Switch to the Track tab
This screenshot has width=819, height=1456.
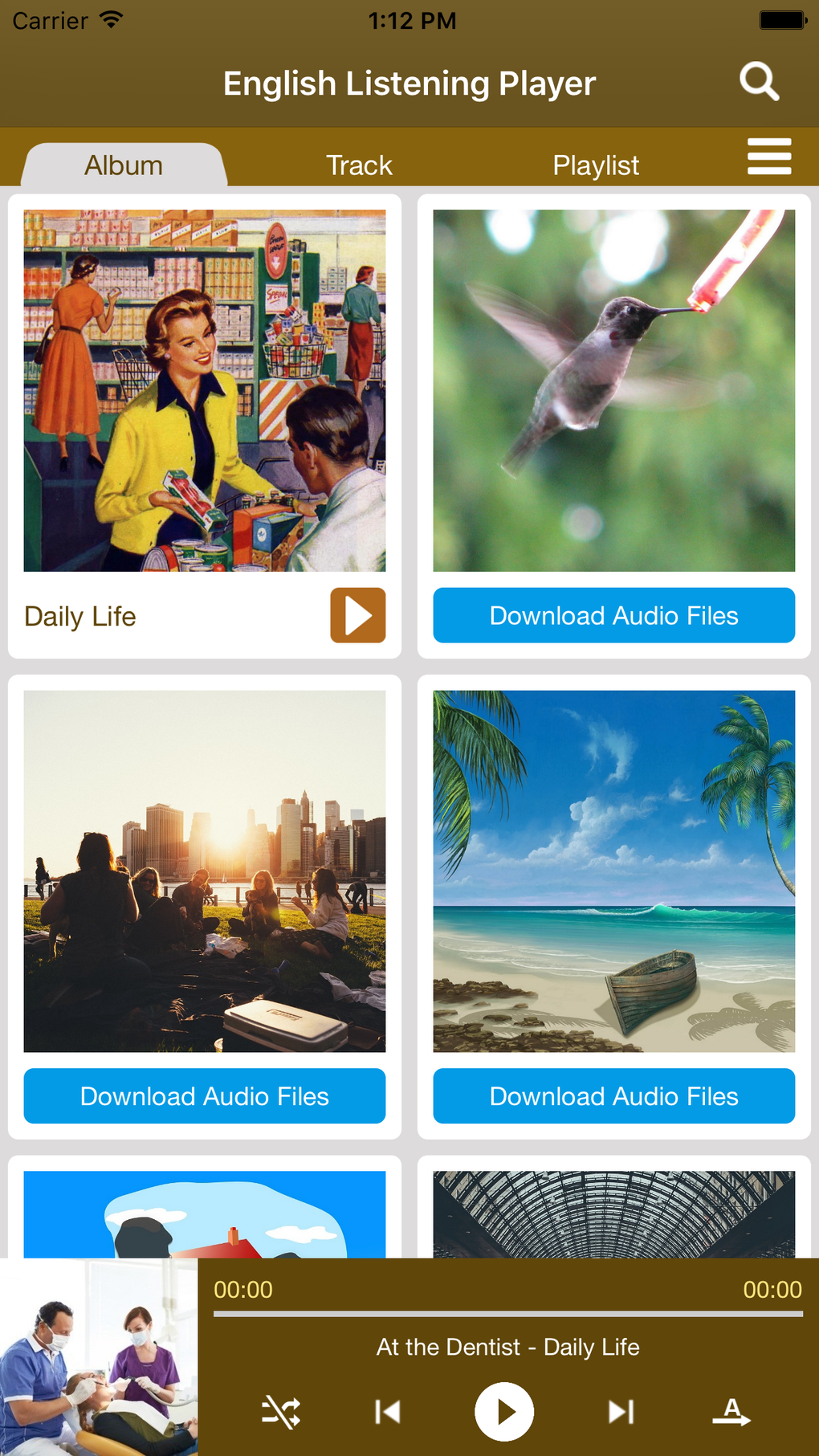pos(359,165)
